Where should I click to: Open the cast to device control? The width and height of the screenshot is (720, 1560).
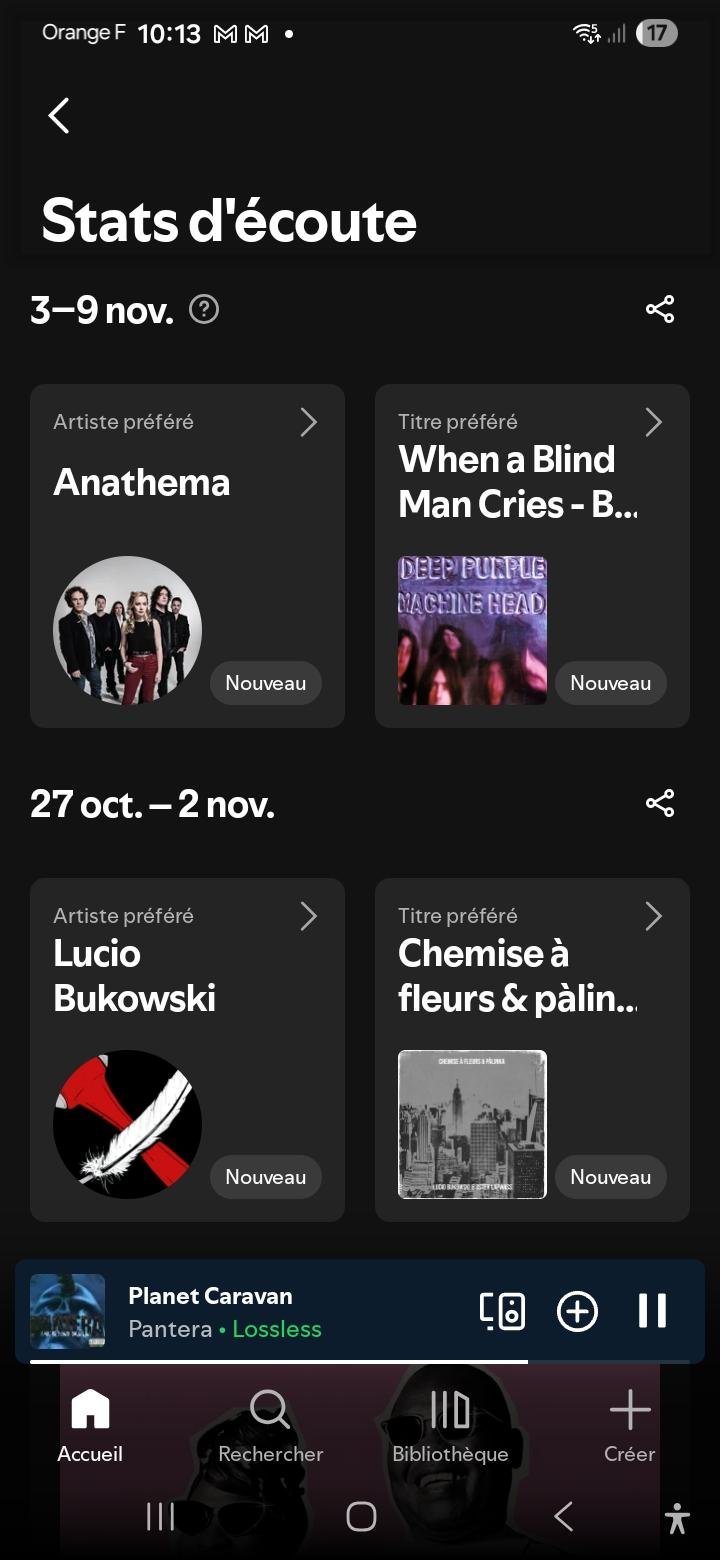click(500, 1311)
